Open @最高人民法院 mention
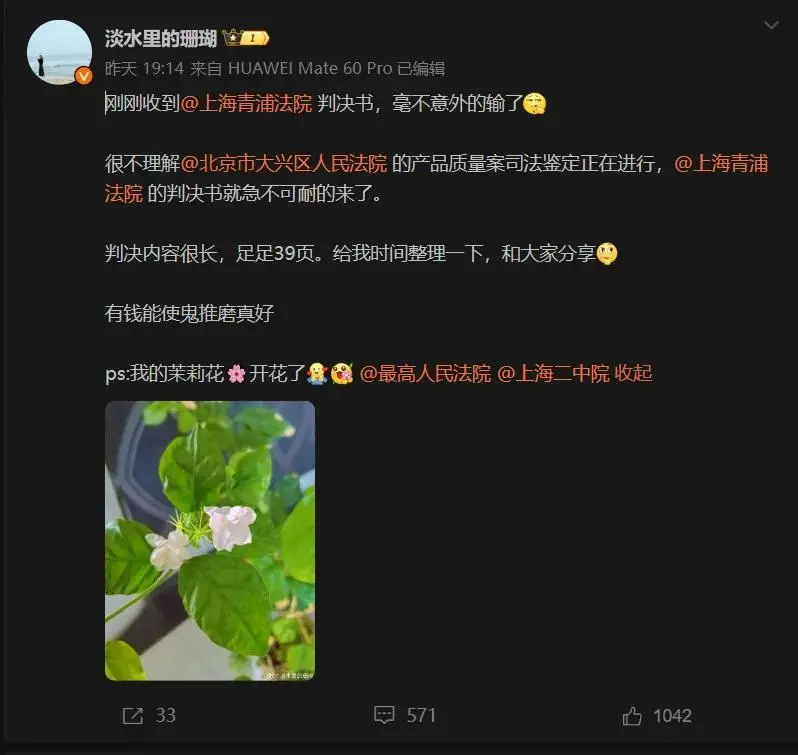This screenshot has width=798, height=755. tap(425, 373)
